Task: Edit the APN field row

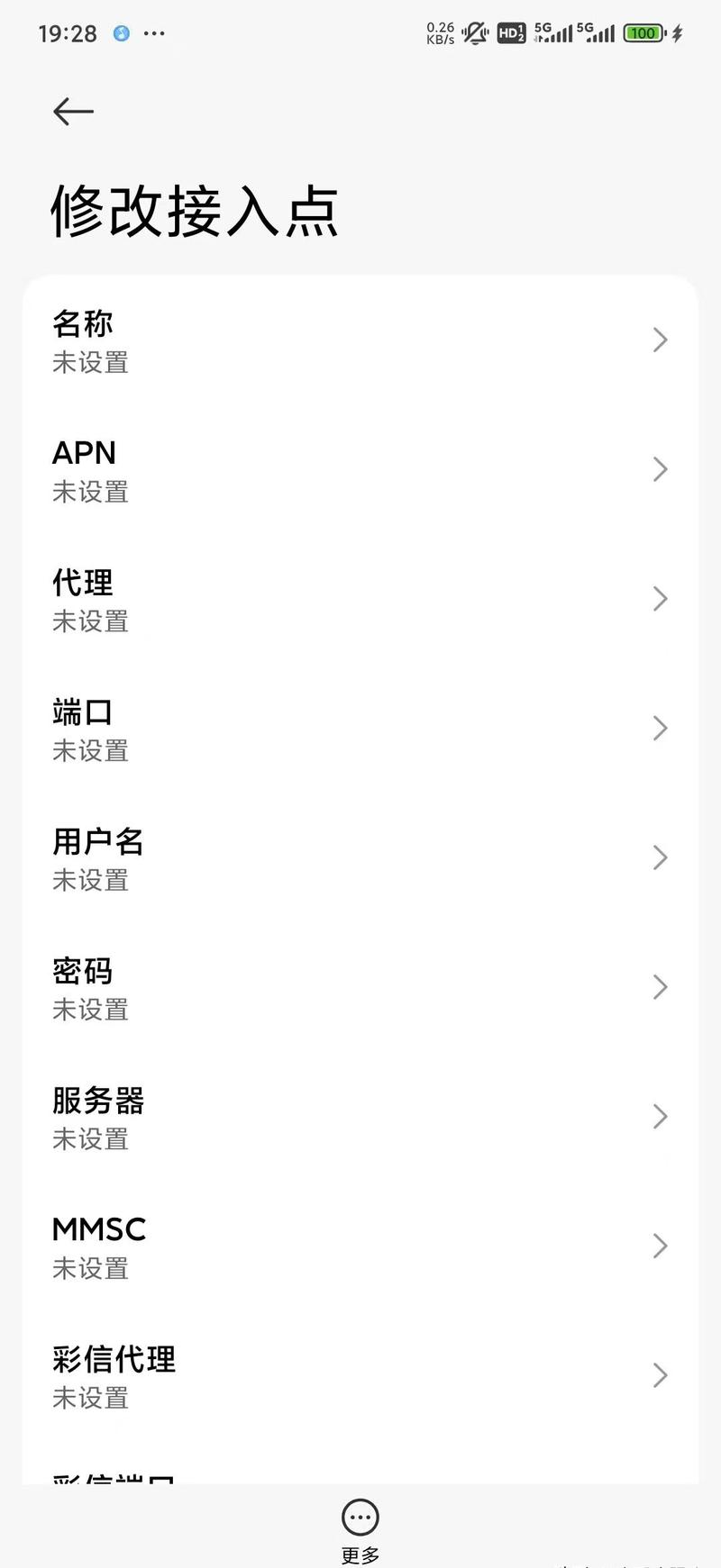Action: [360, 470]
